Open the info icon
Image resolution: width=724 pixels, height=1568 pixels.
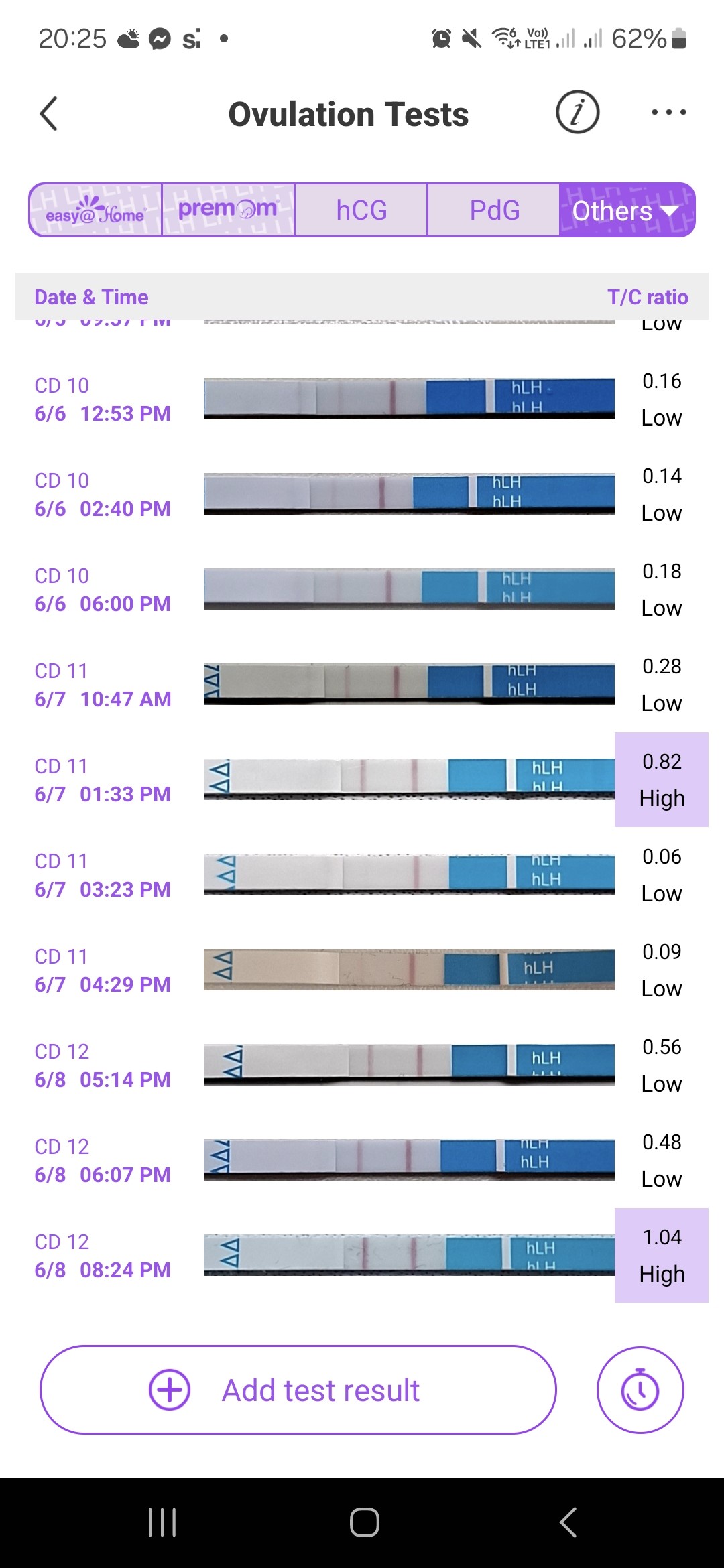click(577, 112)
